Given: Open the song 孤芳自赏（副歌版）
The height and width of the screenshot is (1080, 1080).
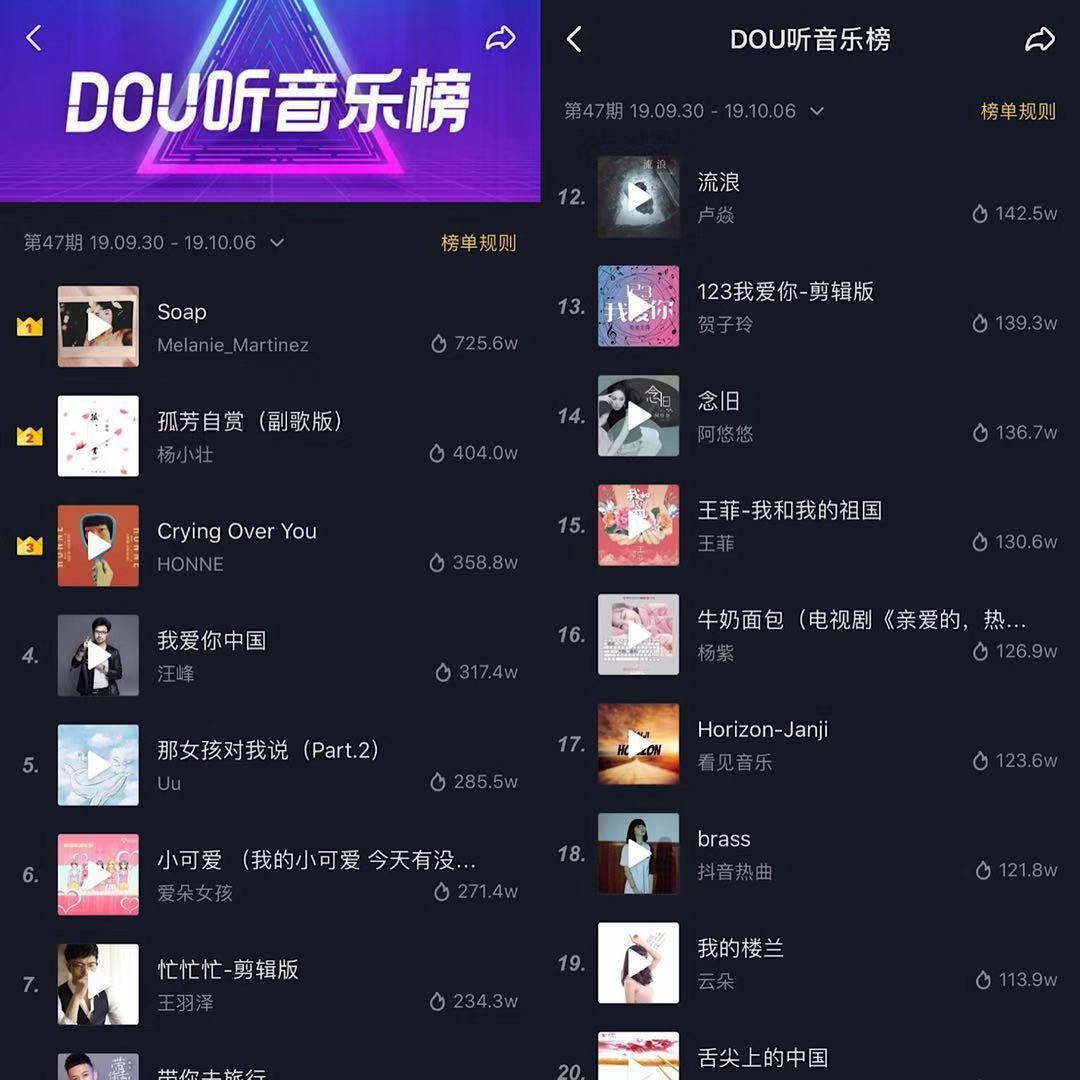Looking at the screenshot, I should pyautogui.click(x=250, y=422).
